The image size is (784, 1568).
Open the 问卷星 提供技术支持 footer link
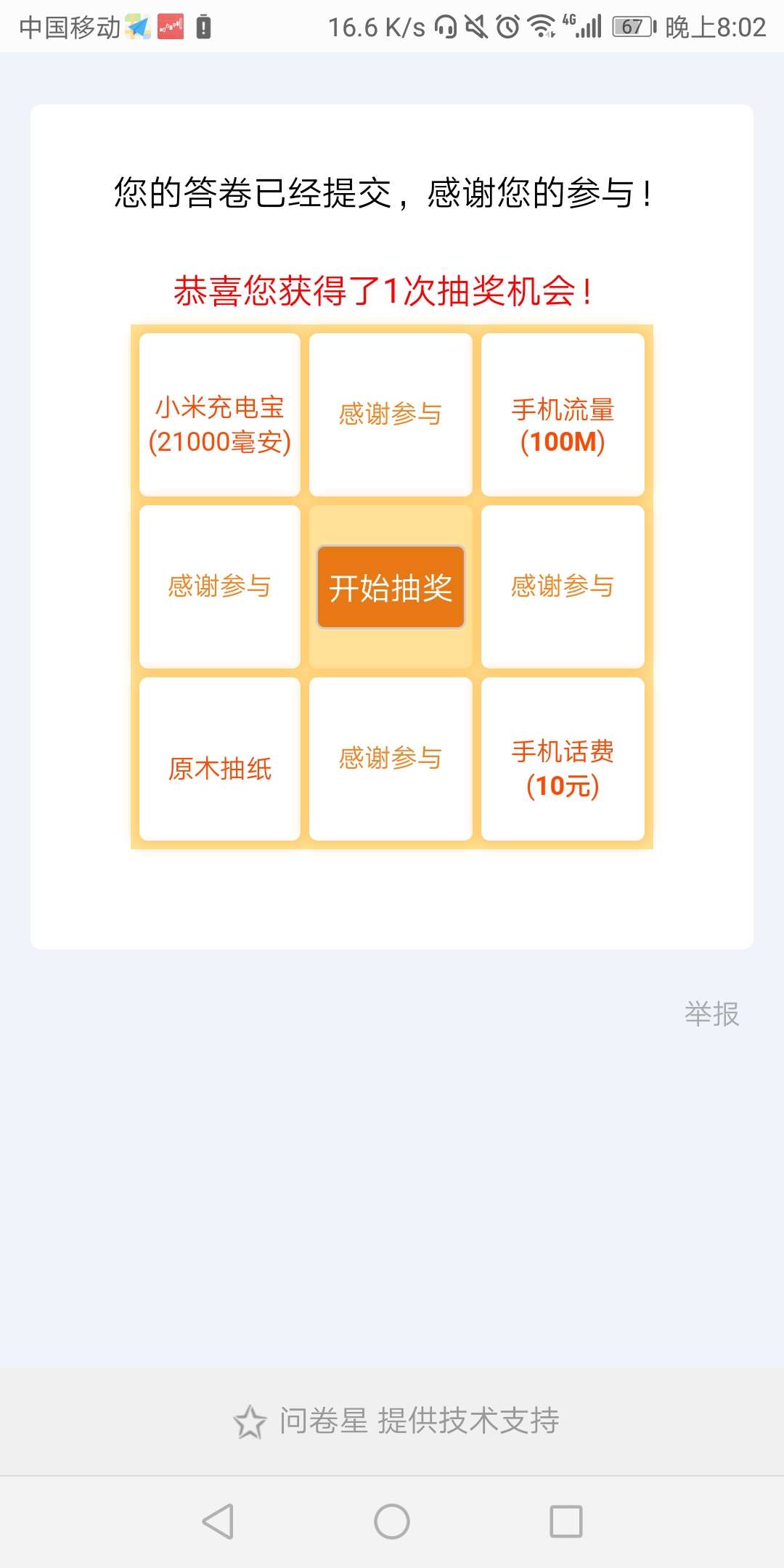click(398, 1421)
